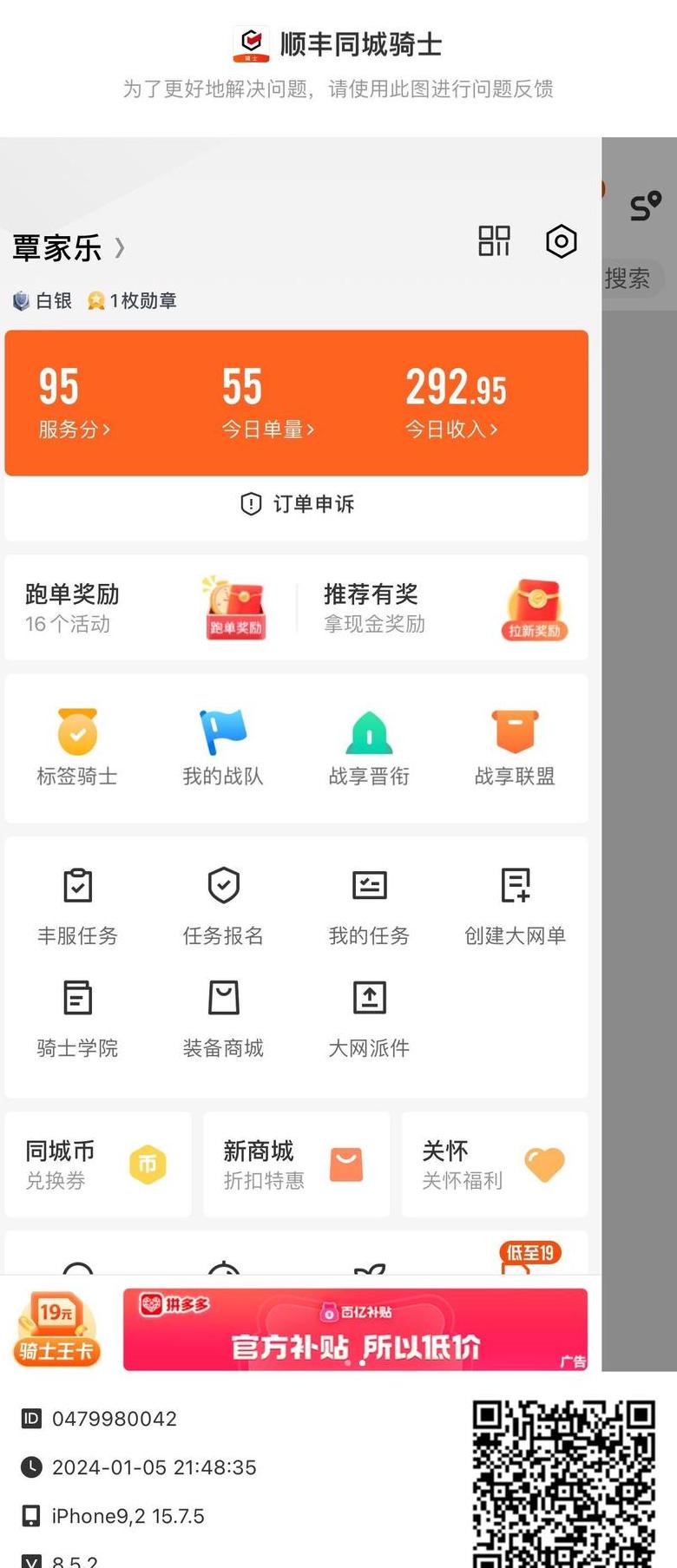Open 推荐有奖 referral reward card
This screenshot has width=677, height=1568.
click(x=444, y=608)
